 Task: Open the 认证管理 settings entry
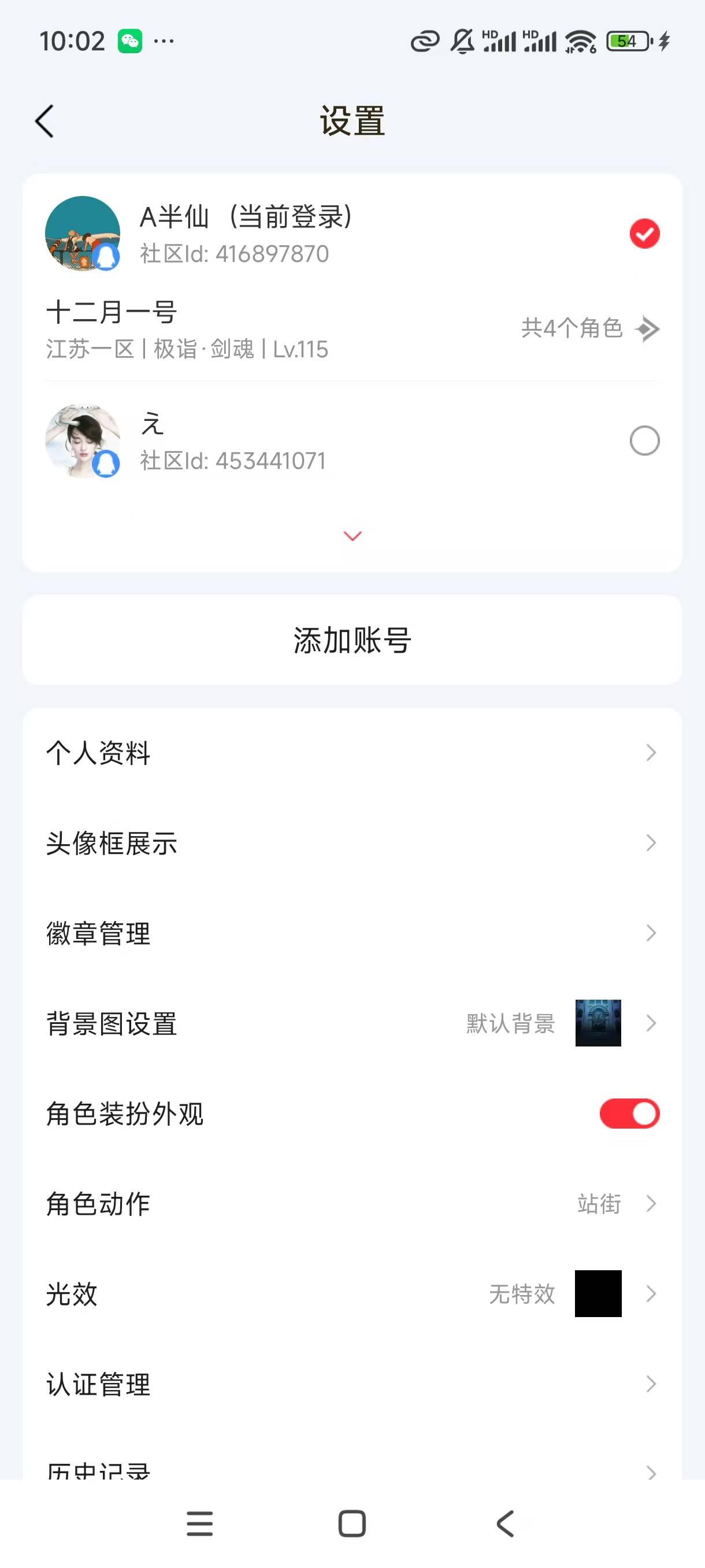352,1385
